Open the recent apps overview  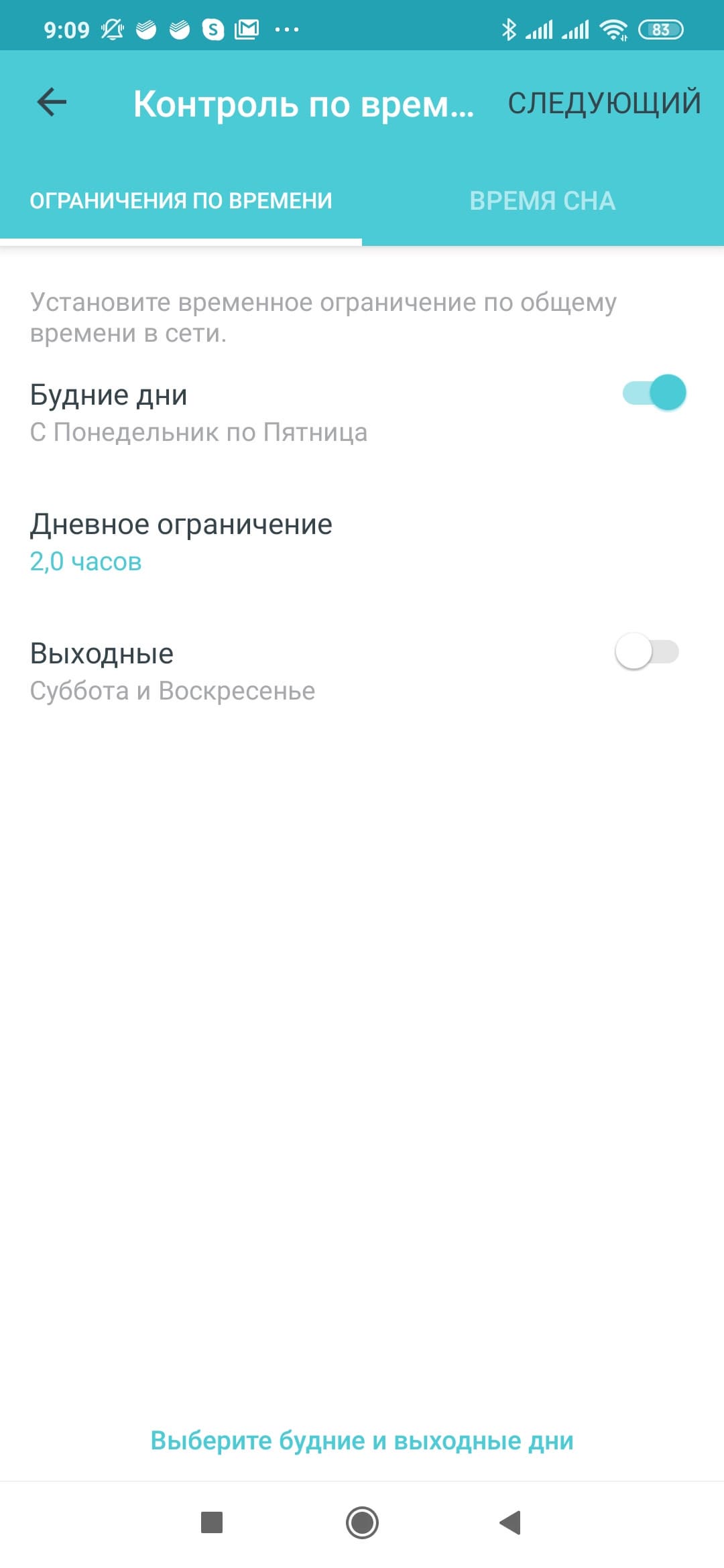212,1522
